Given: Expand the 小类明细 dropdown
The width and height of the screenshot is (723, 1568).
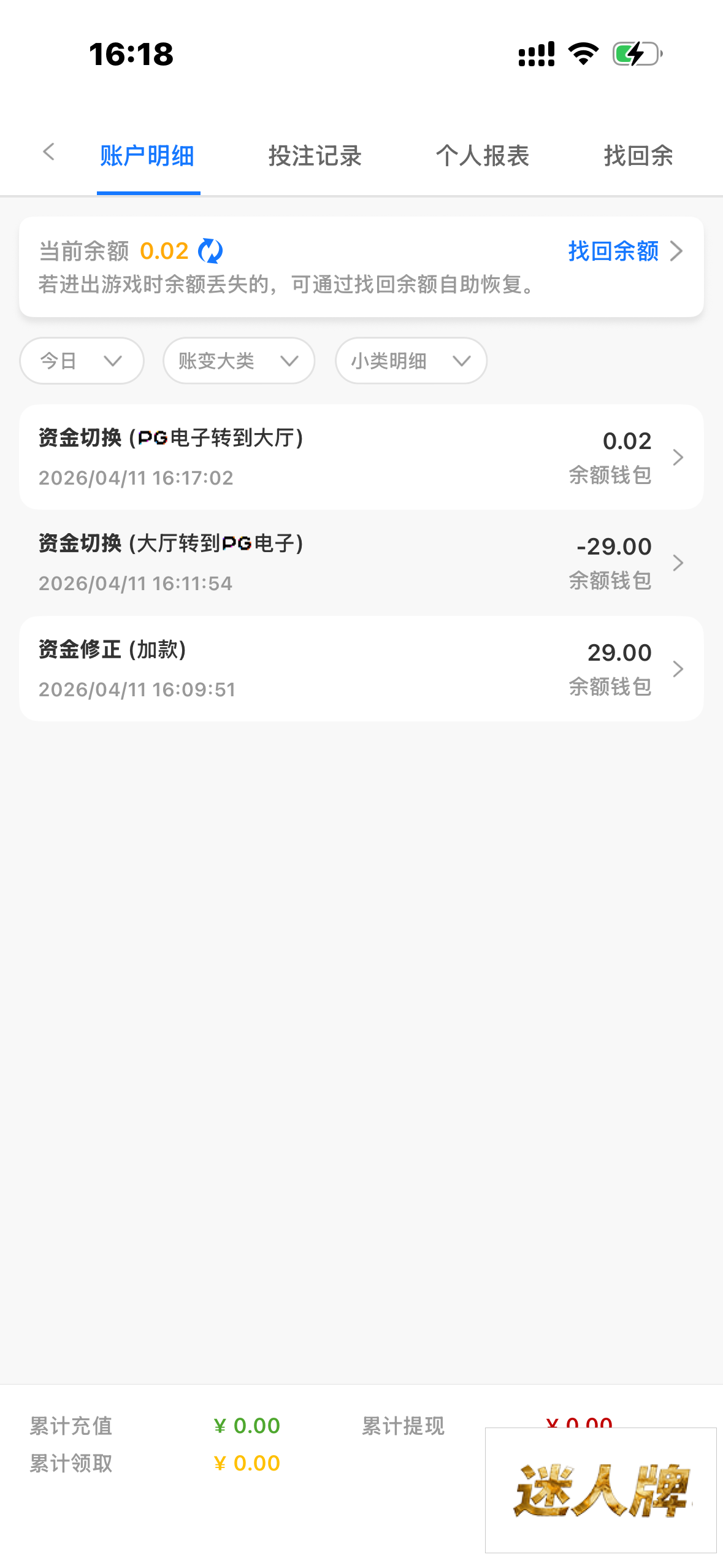Looking at the screenshot, I should [x=411, y=361].
